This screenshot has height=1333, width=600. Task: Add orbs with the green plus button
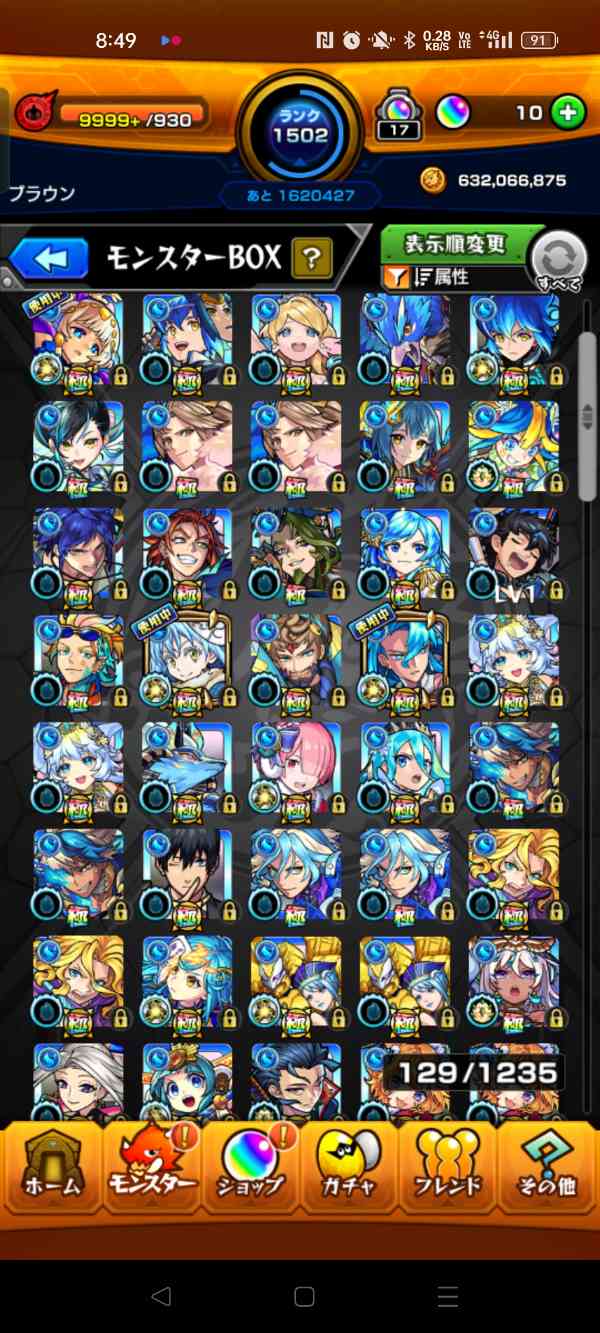[x=568, y=113]
